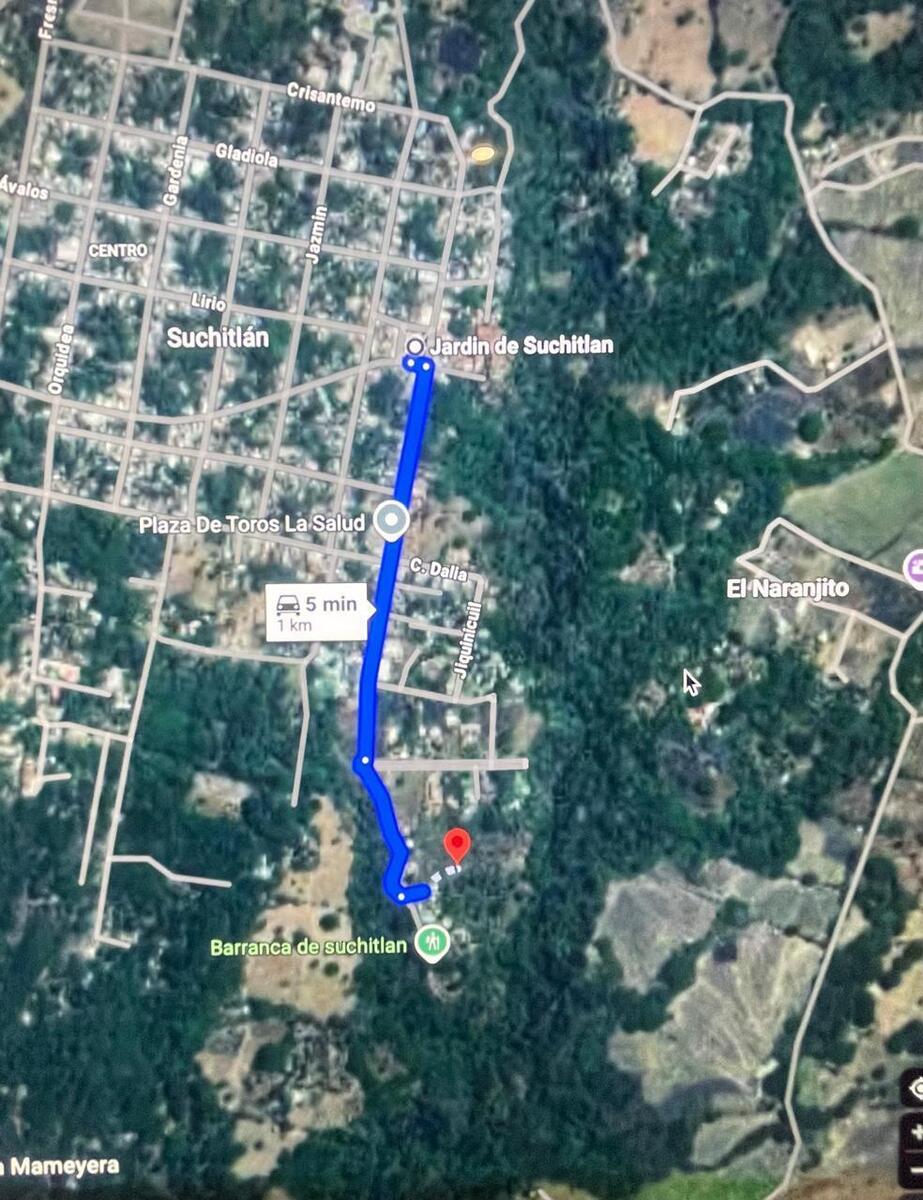Open the pink place marker near El Naranjito
Screen dimensions: 923x1200
coord(914,569)
